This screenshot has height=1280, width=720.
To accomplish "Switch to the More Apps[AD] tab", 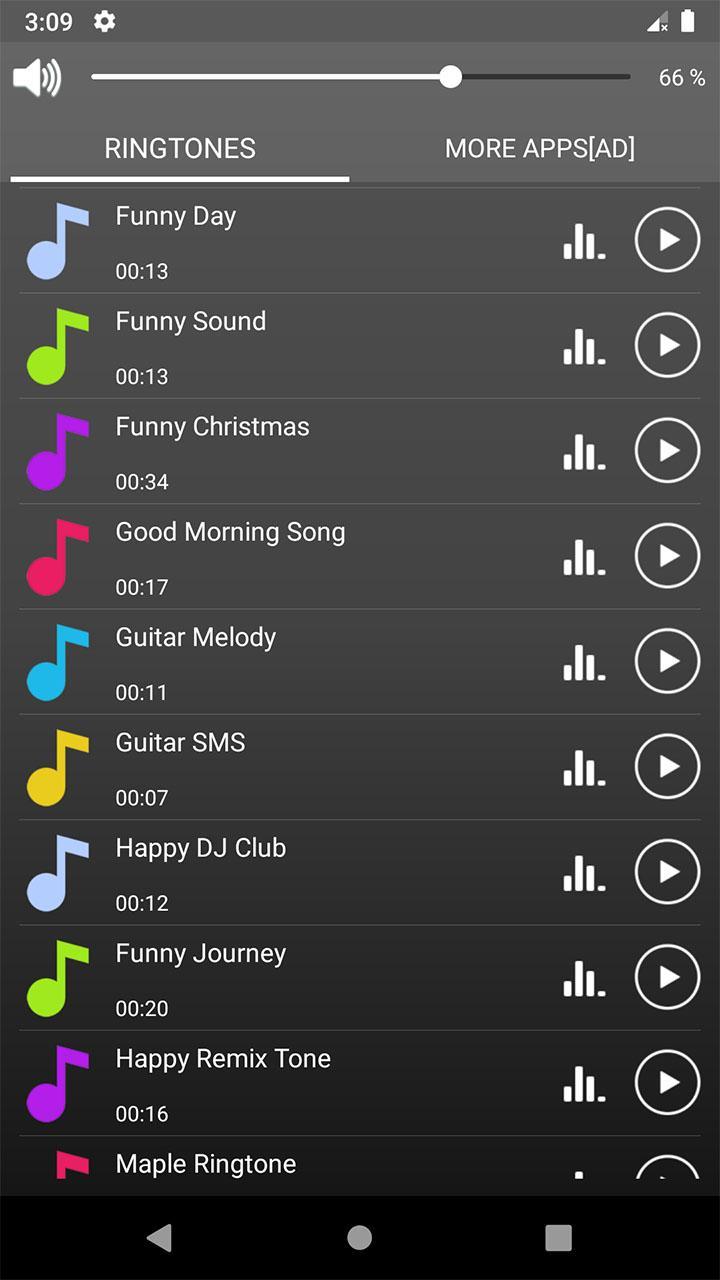I will click(539, 148).
